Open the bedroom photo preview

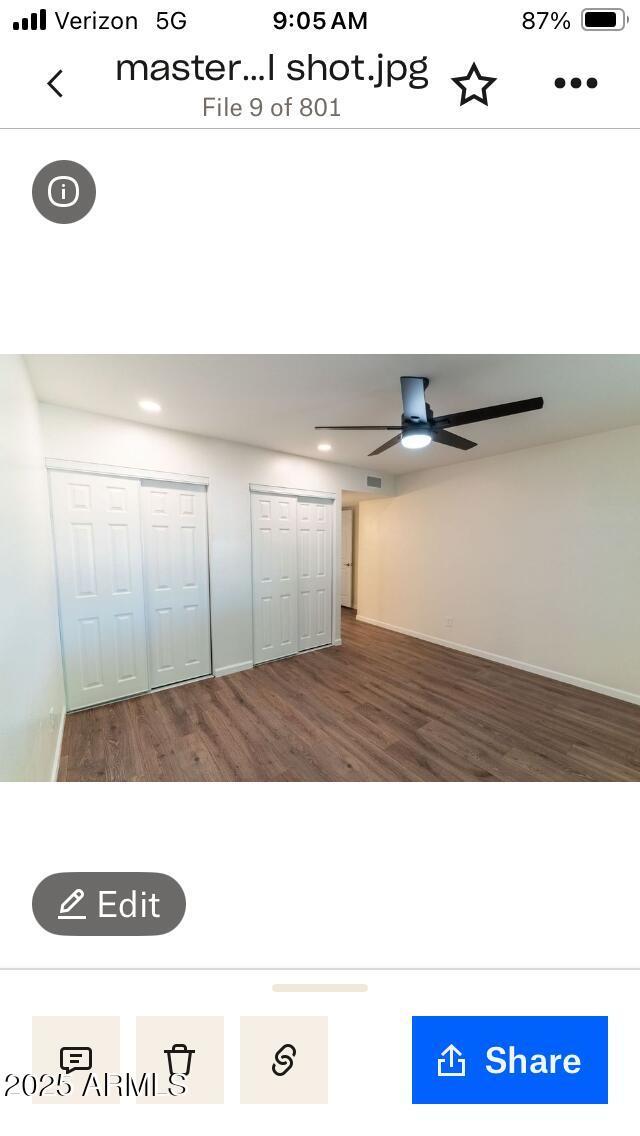click(320, 567)
